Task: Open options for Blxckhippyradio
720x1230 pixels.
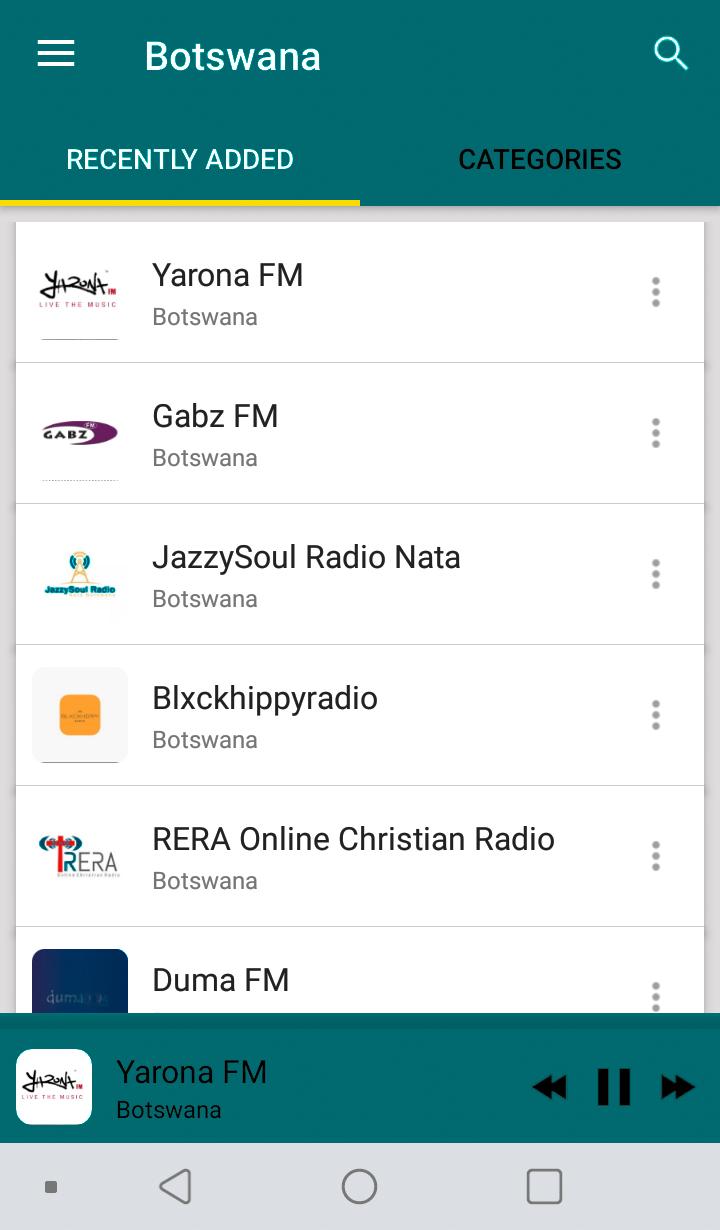Action: [656, 715]
